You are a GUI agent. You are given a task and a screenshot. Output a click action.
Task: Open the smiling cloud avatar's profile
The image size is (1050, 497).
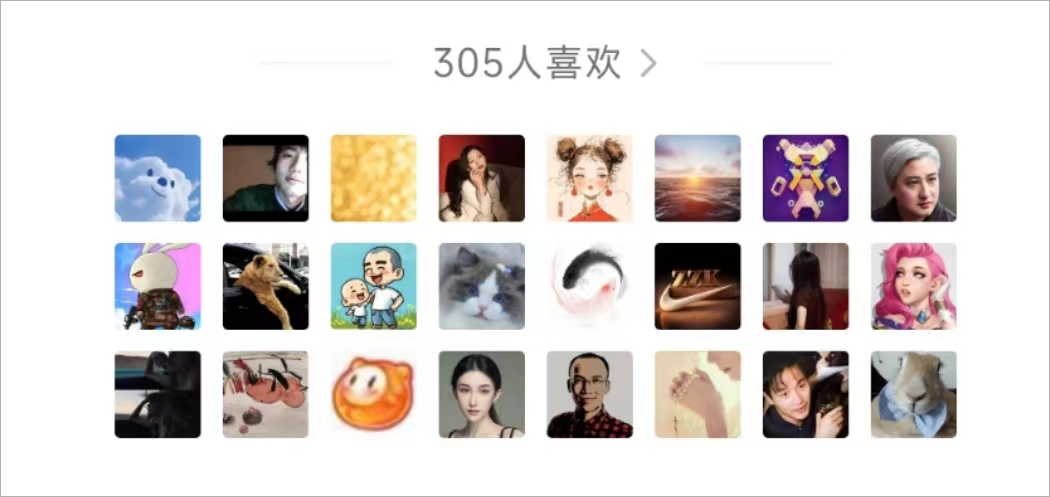coord(157,178)
